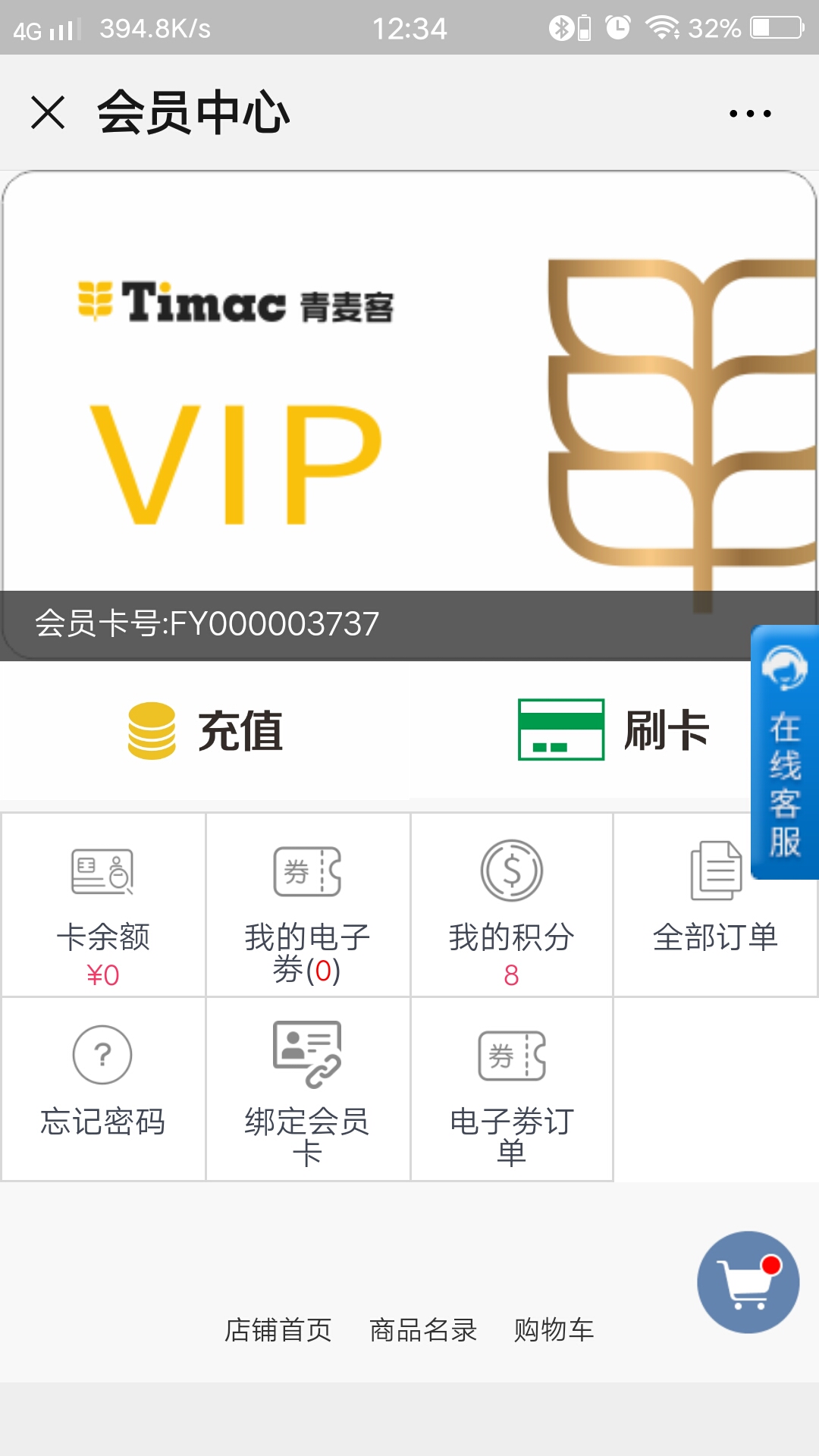Close the 会员中心 page
The width and height of the screenshot is (819, 1456).
pyautogui.click(x=48, y=113)
